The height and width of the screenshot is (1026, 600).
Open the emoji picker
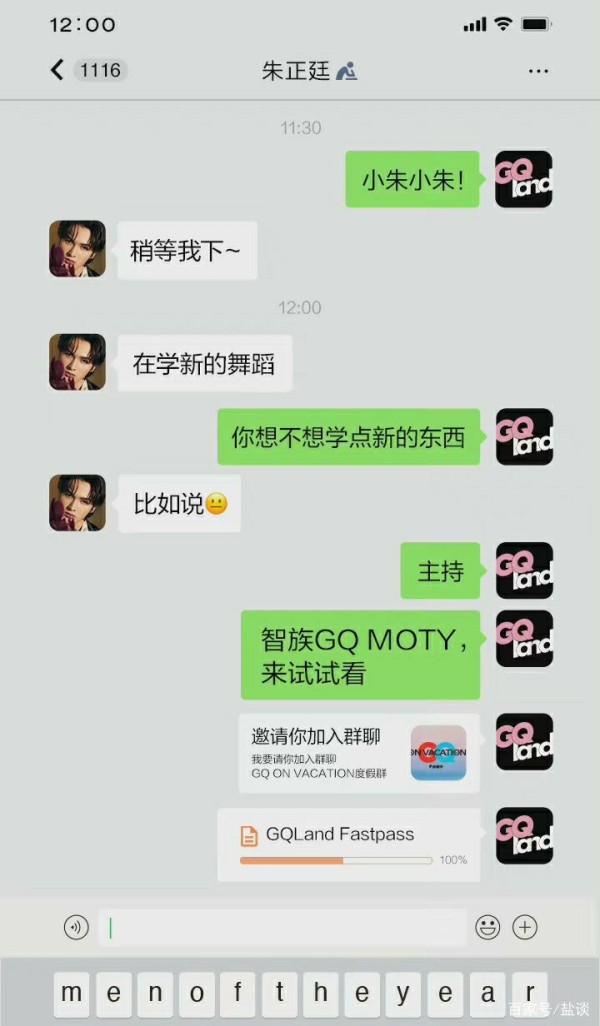pyautogui.click(x=487, y=927)
